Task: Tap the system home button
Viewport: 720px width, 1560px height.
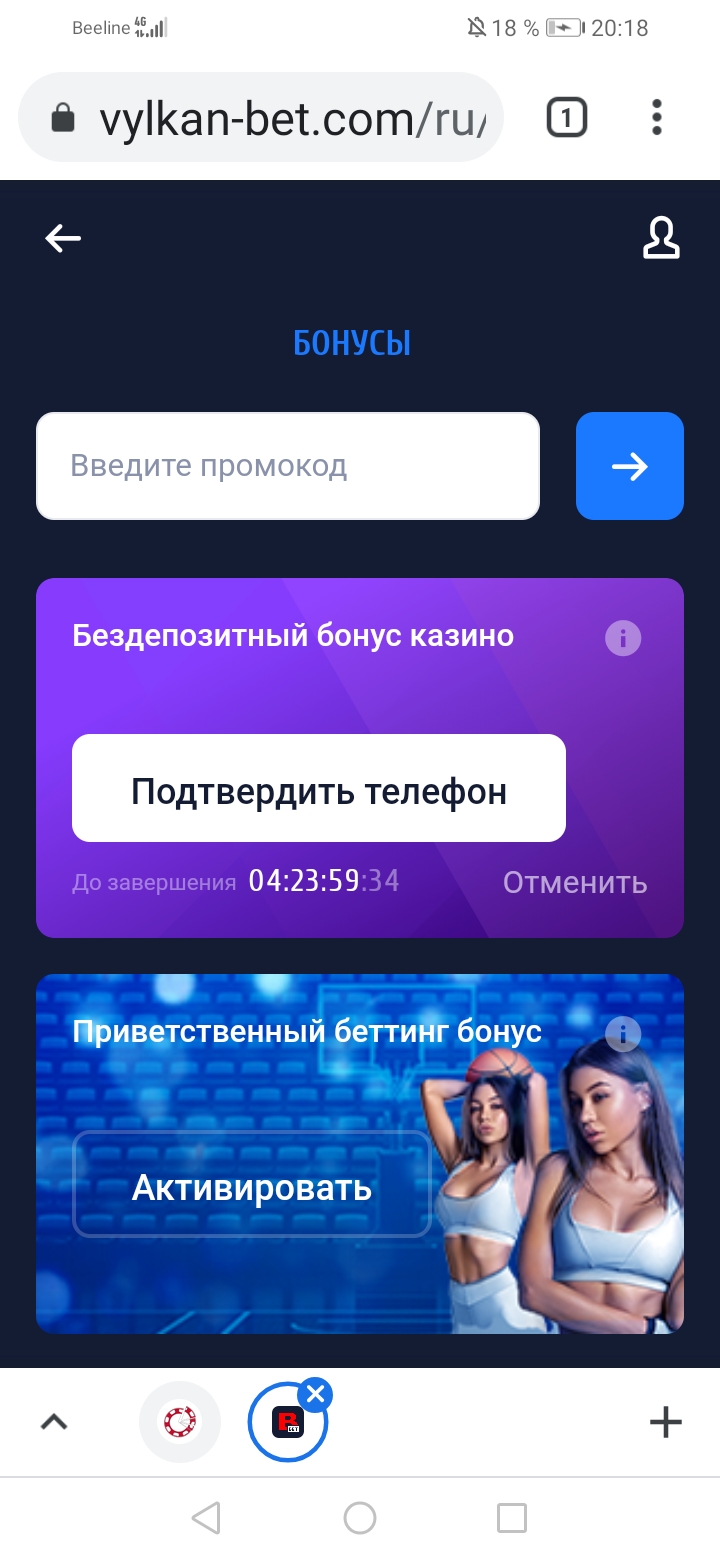Action: [360, 1518]
